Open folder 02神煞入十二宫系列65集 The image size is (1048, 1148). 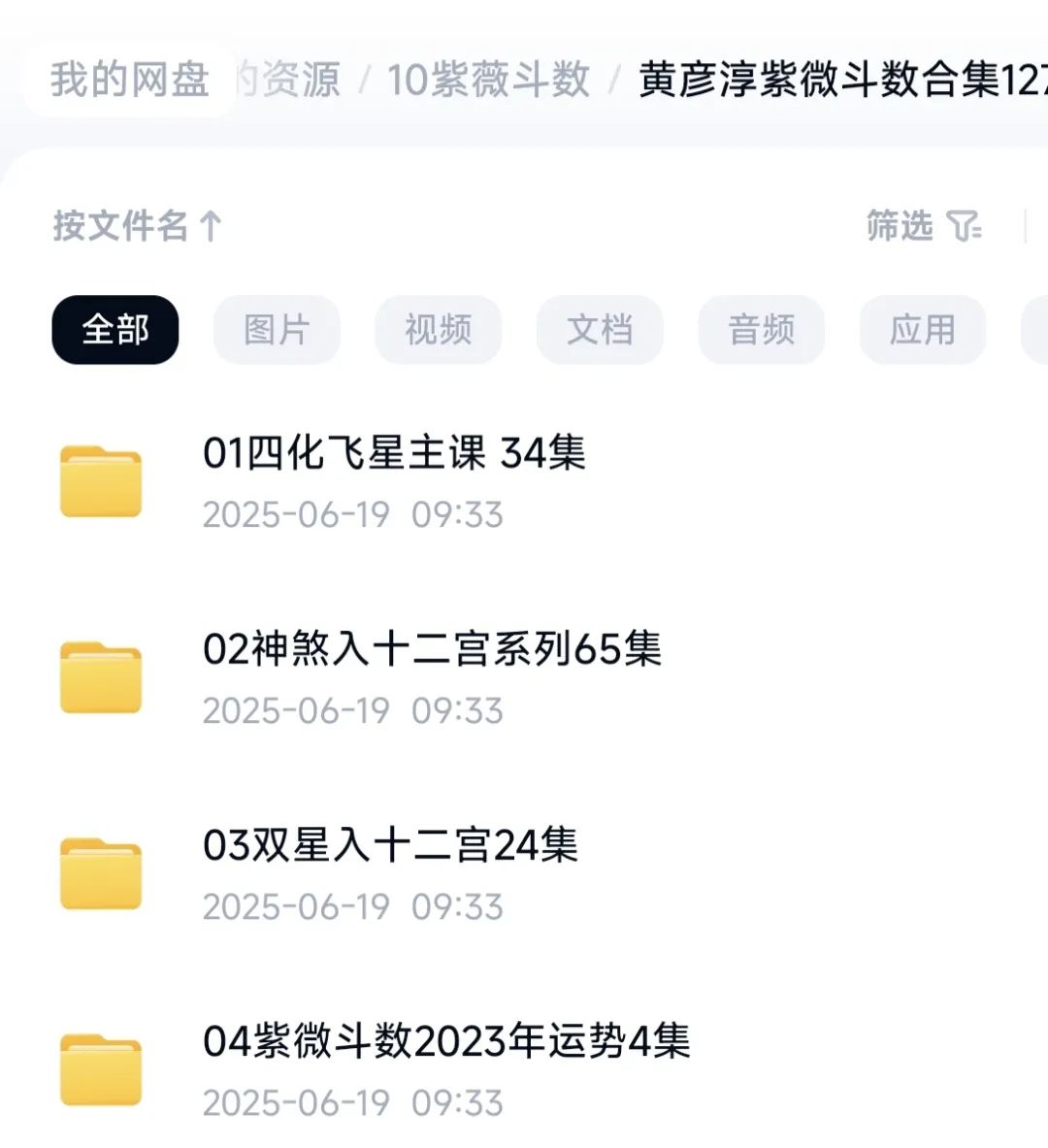(x=432, y=650)
